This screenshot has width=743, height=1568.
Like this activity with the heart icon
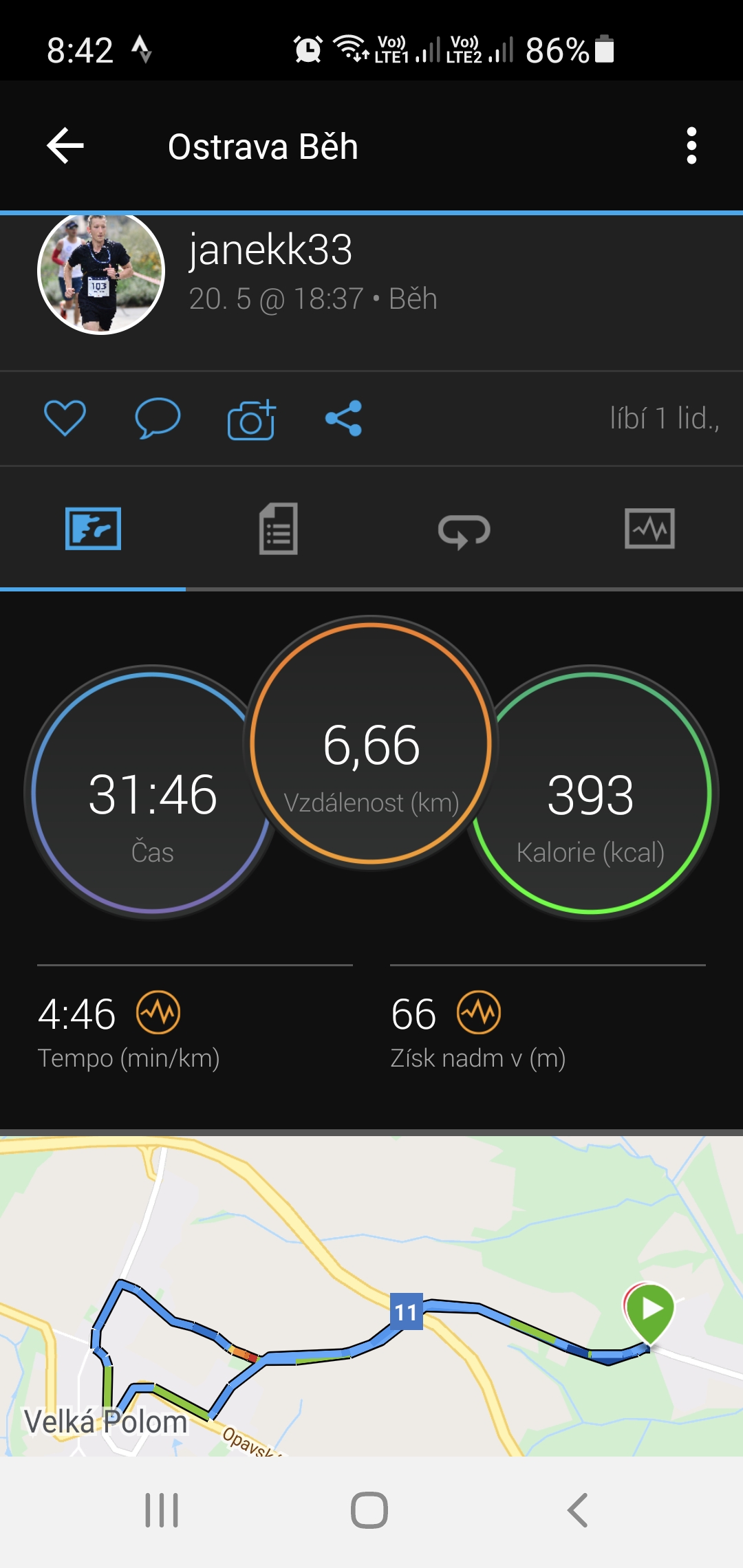pos(65,417)
